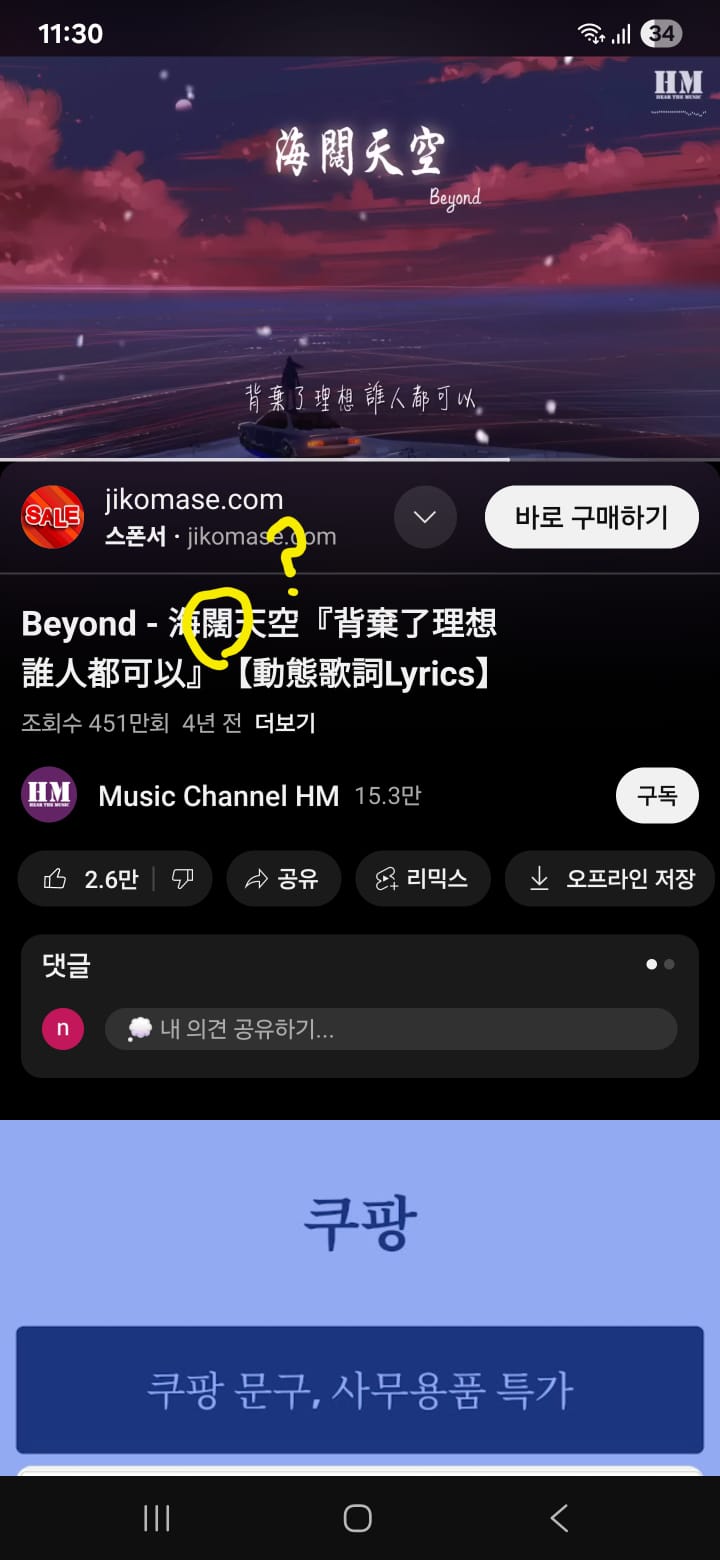Open recent apps from the navigation bar
This screenshot has width=720, height=1560.
tap(157, 1518)
